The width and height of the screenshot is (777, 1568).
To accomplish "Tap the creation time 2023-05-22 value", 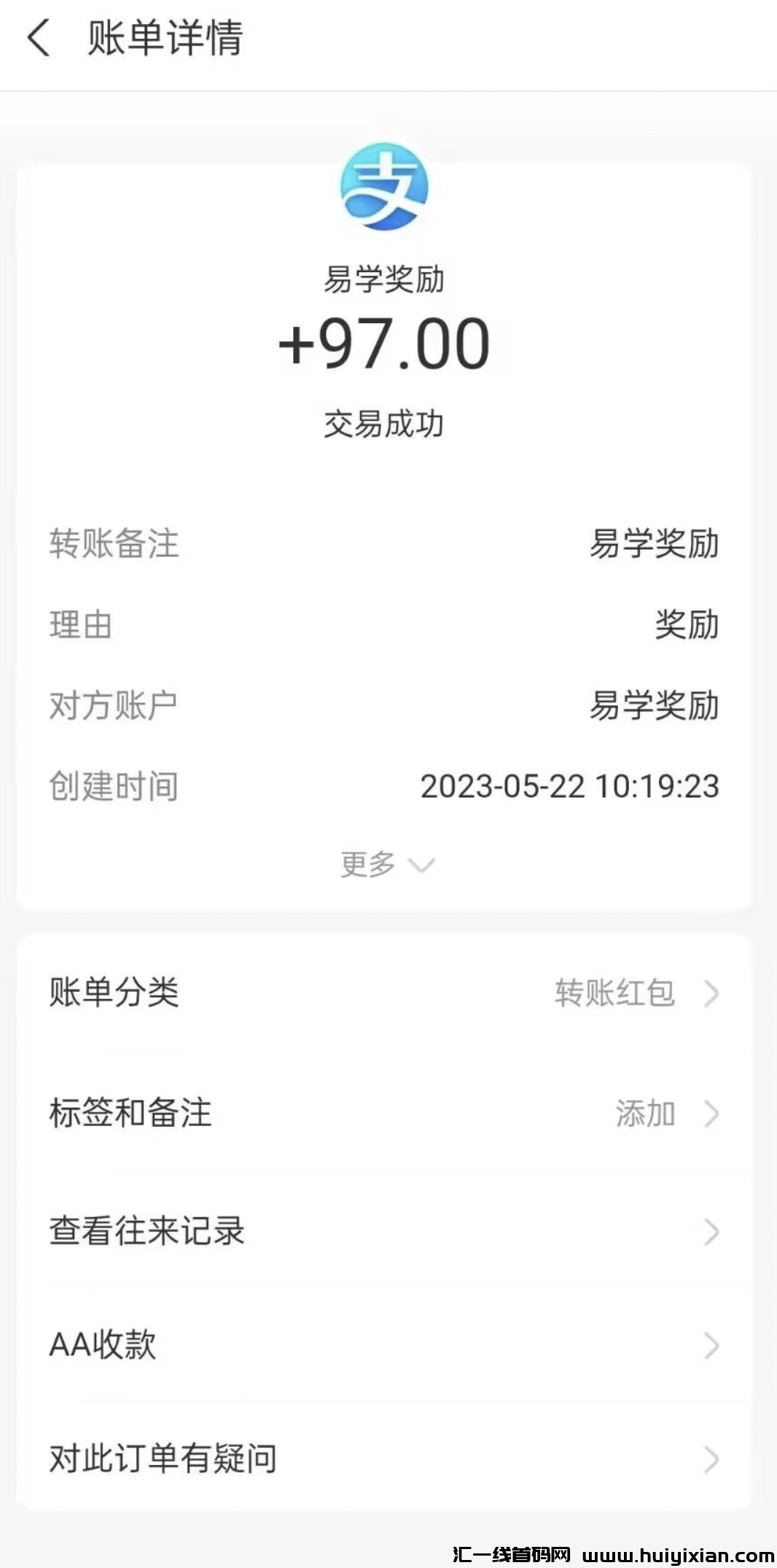I will click(x=571, y=786).
